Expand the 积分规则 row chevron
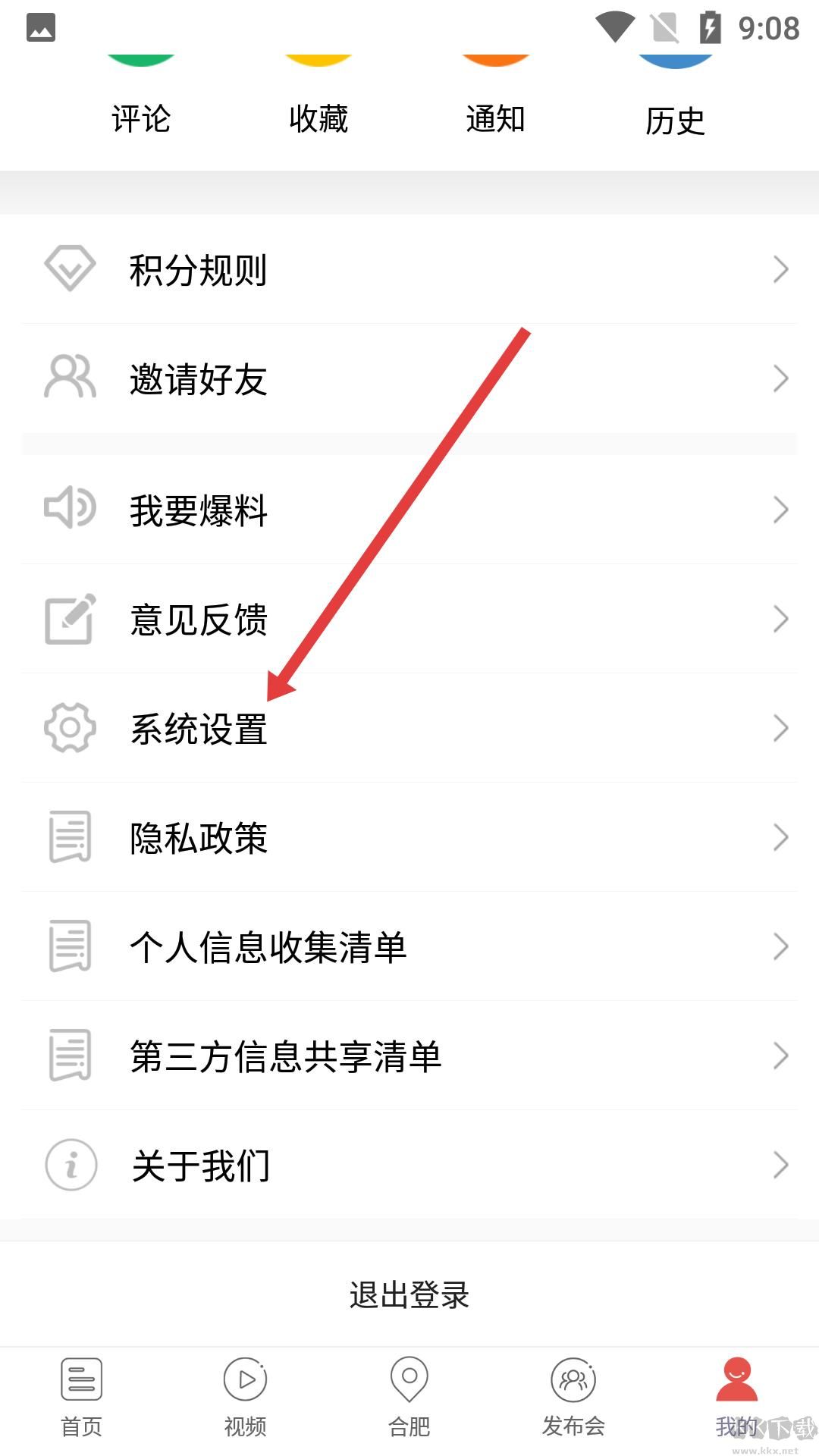Viewport: 819px width, 1456px height. (781, 269)
